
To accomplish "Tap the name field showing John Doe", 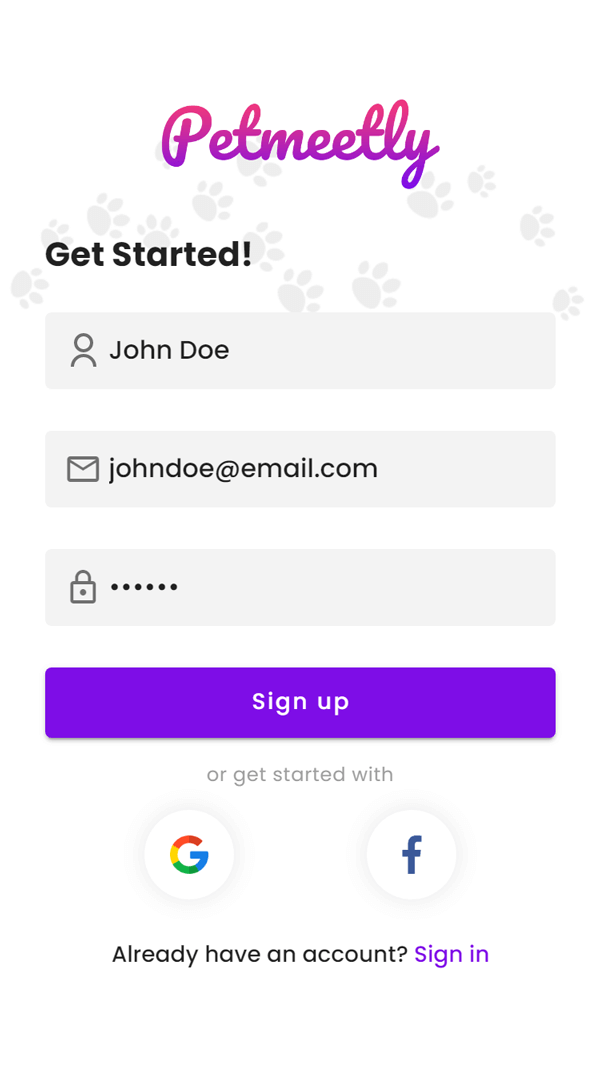I will (300, 350).
